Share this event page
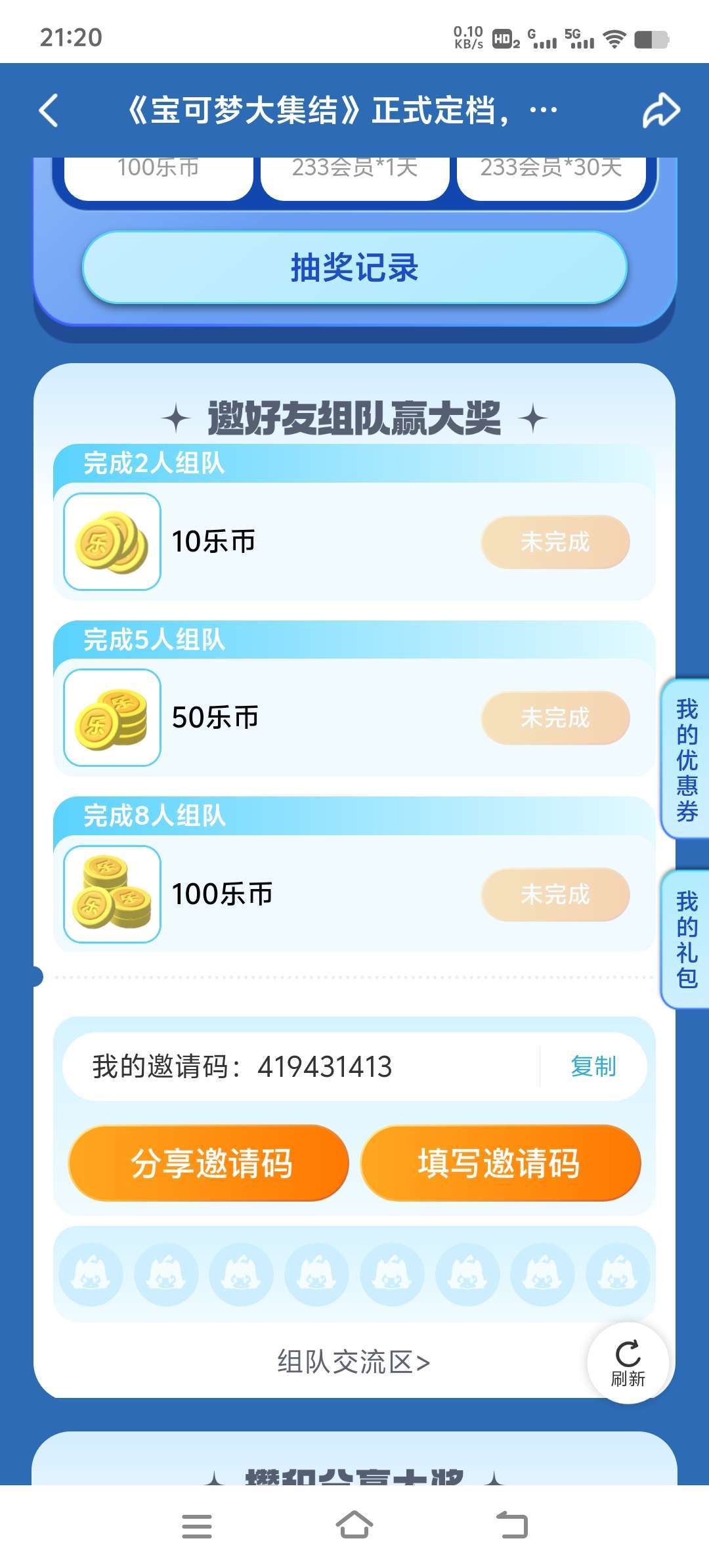Viewport: 709px width, 1568px height. [x=660, y=110]
